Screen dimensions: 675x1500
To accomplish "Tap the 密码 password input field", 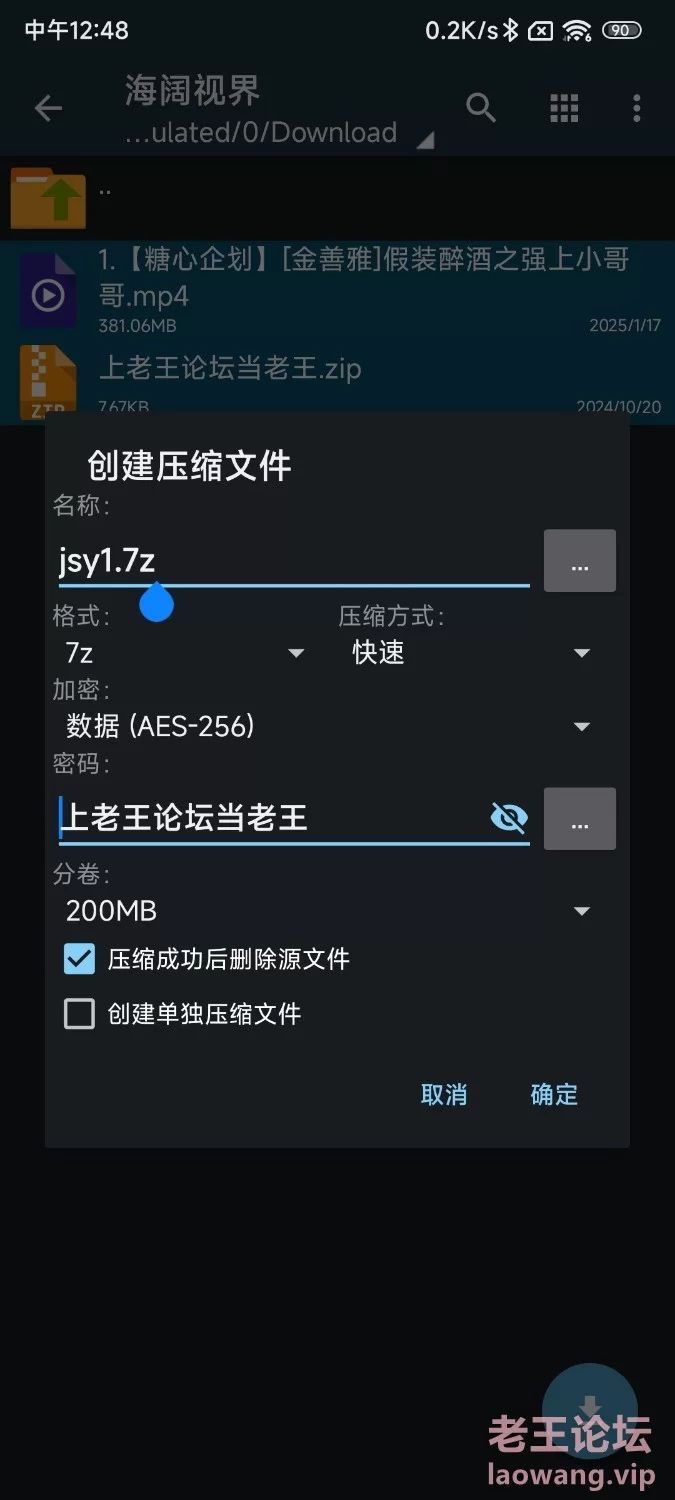I will click(270, 819).
